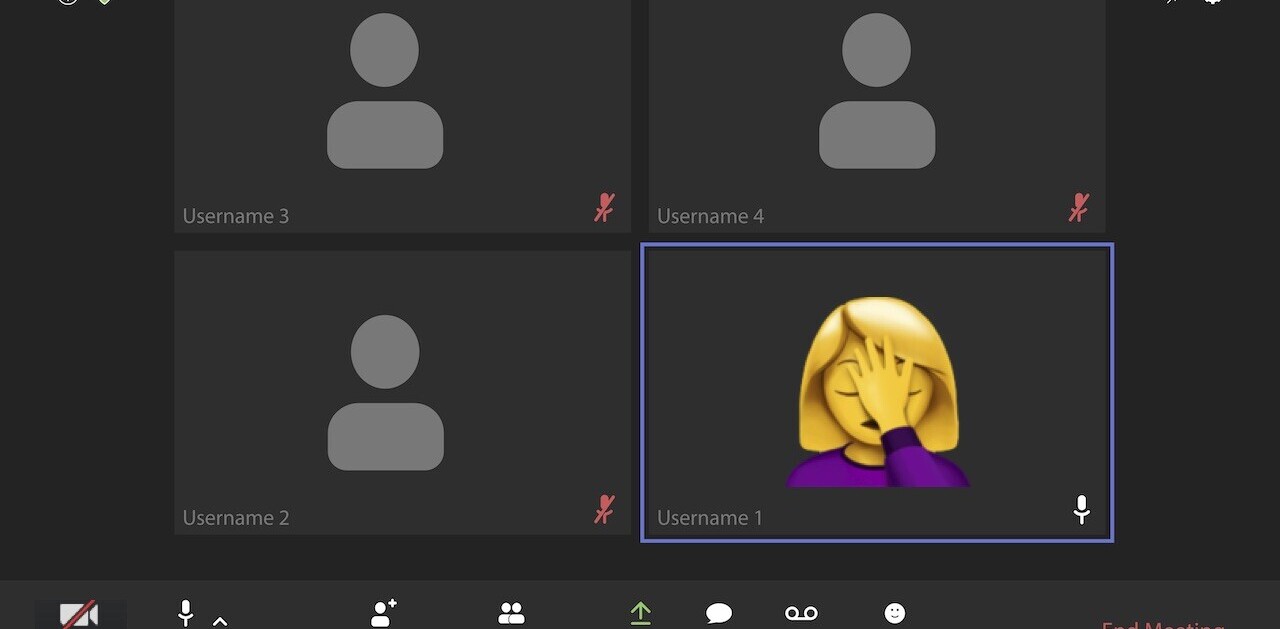
Task: Select the Username 2 video tile
Action: [x=402, y=392]
